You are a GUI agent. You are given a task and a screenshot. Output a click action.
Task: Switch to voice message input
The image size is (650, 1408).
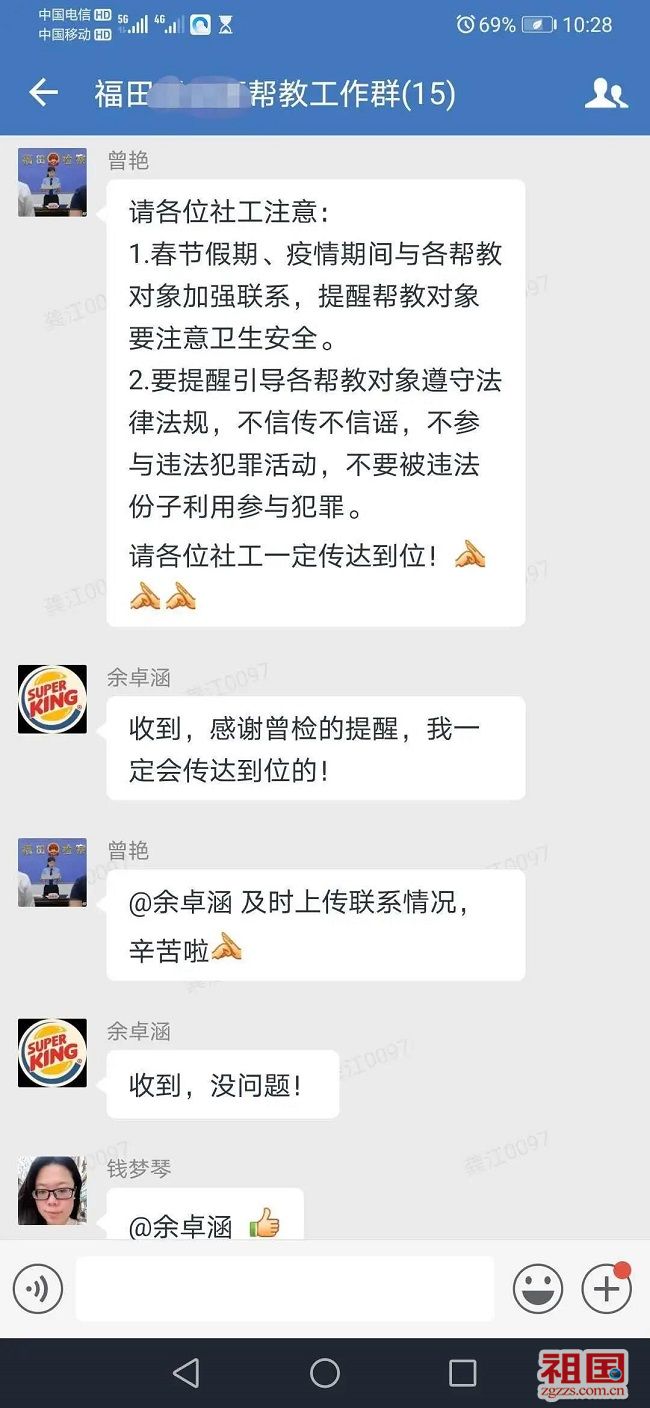38,1289
